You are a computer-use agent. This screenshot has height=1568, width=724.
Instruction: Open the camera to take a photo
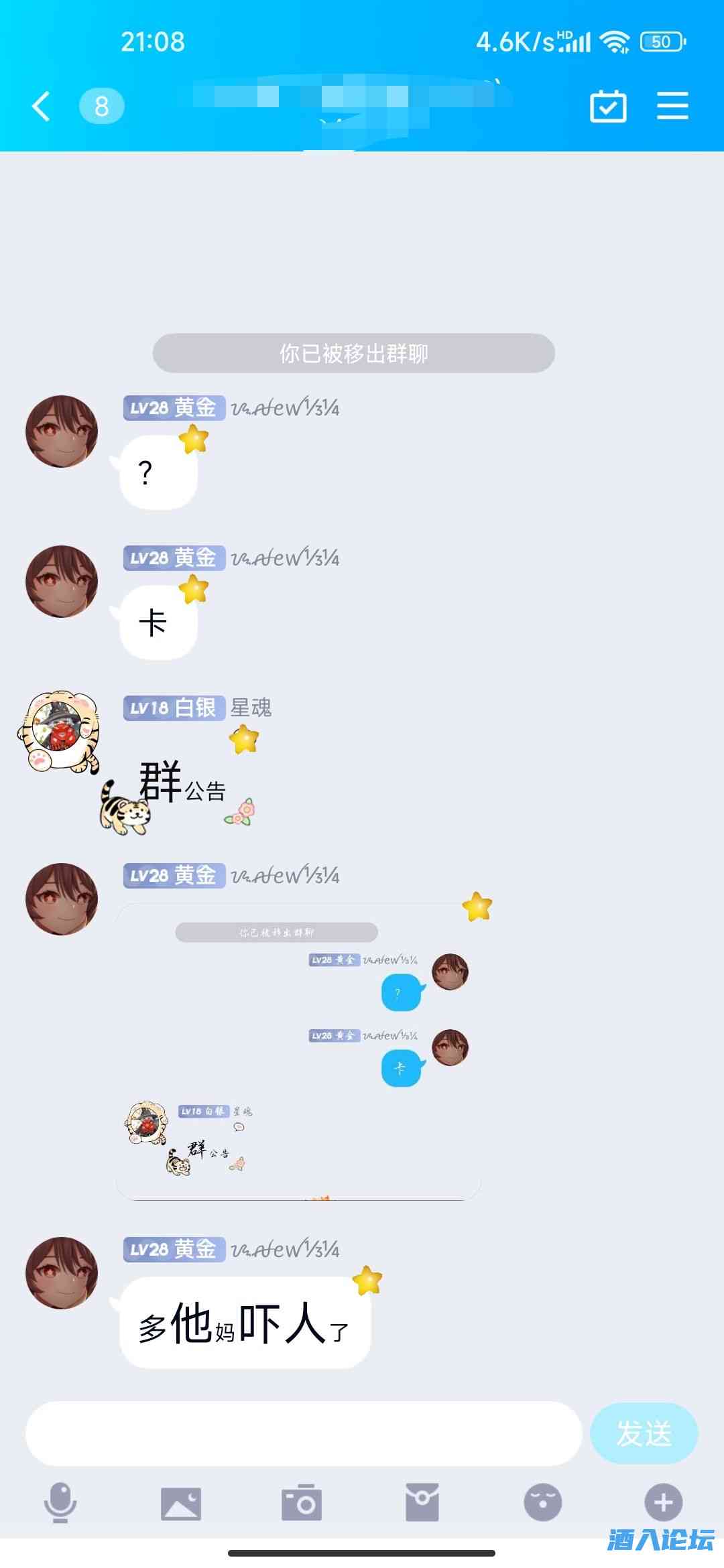[x=302, y=1503]
